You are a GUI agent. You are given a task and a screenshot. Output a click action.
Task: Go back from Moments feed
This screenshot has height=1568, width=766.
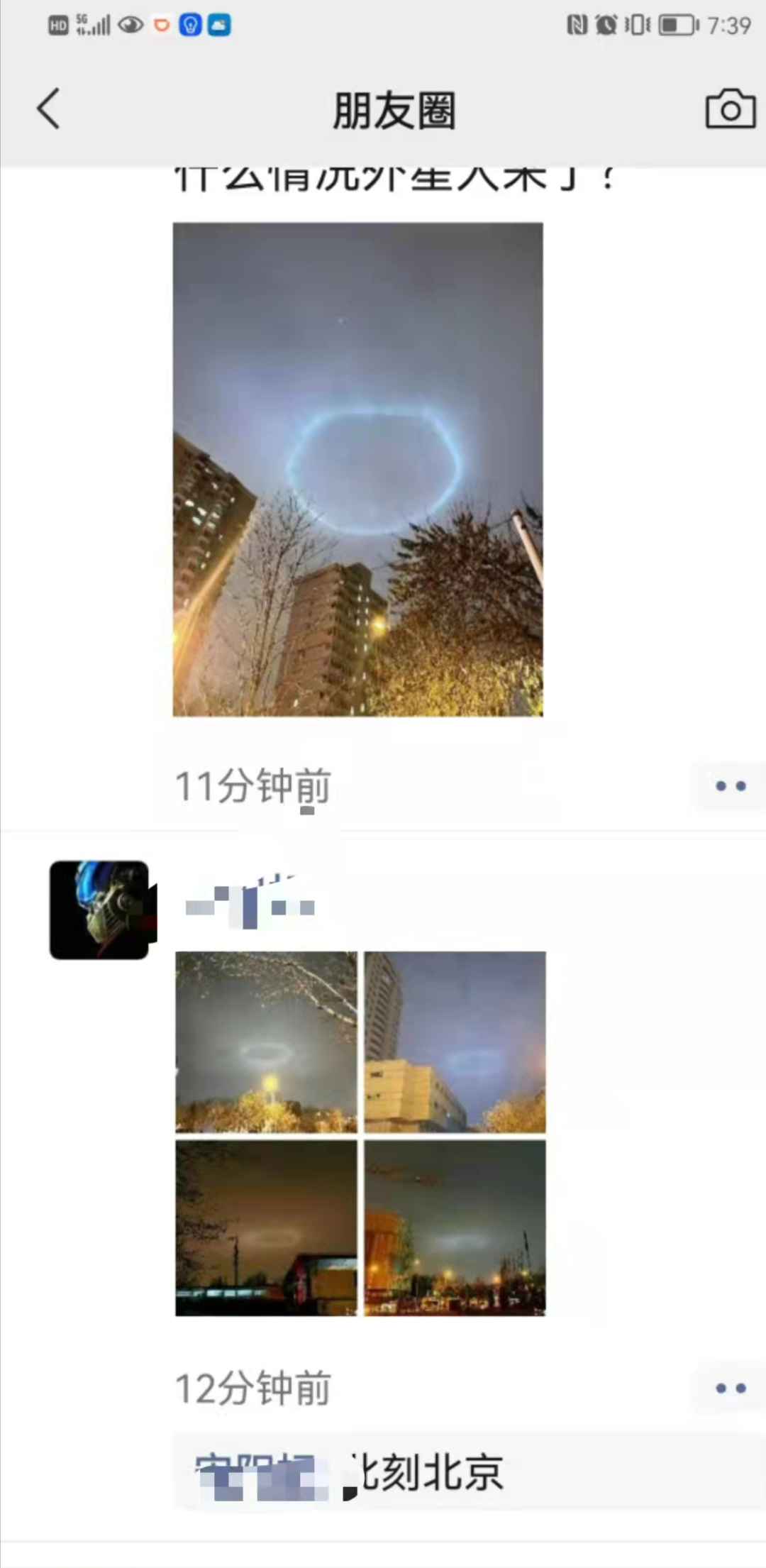pyautogui.click(x=48, y=109)
